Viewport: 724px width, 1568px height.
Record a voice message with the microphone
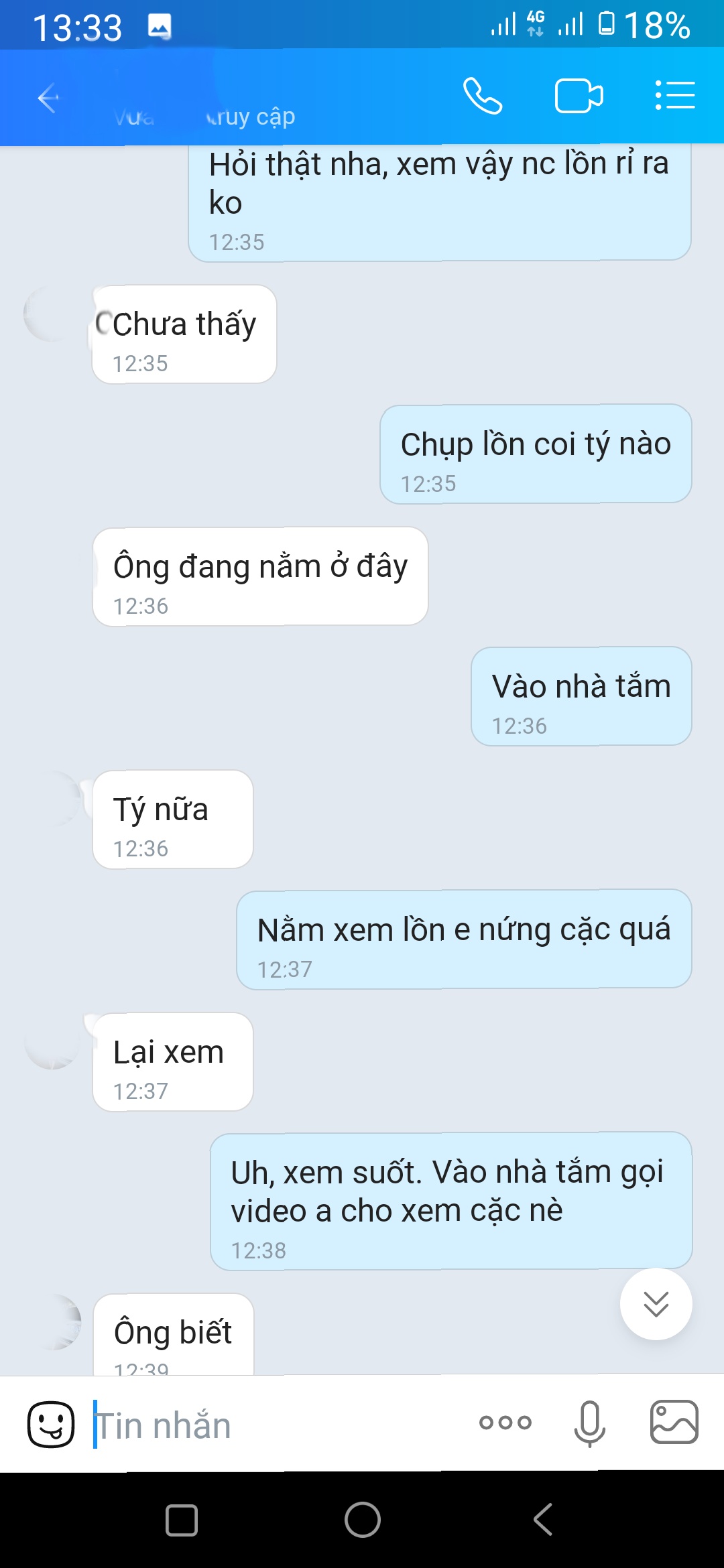click(x=590, y=1423)
